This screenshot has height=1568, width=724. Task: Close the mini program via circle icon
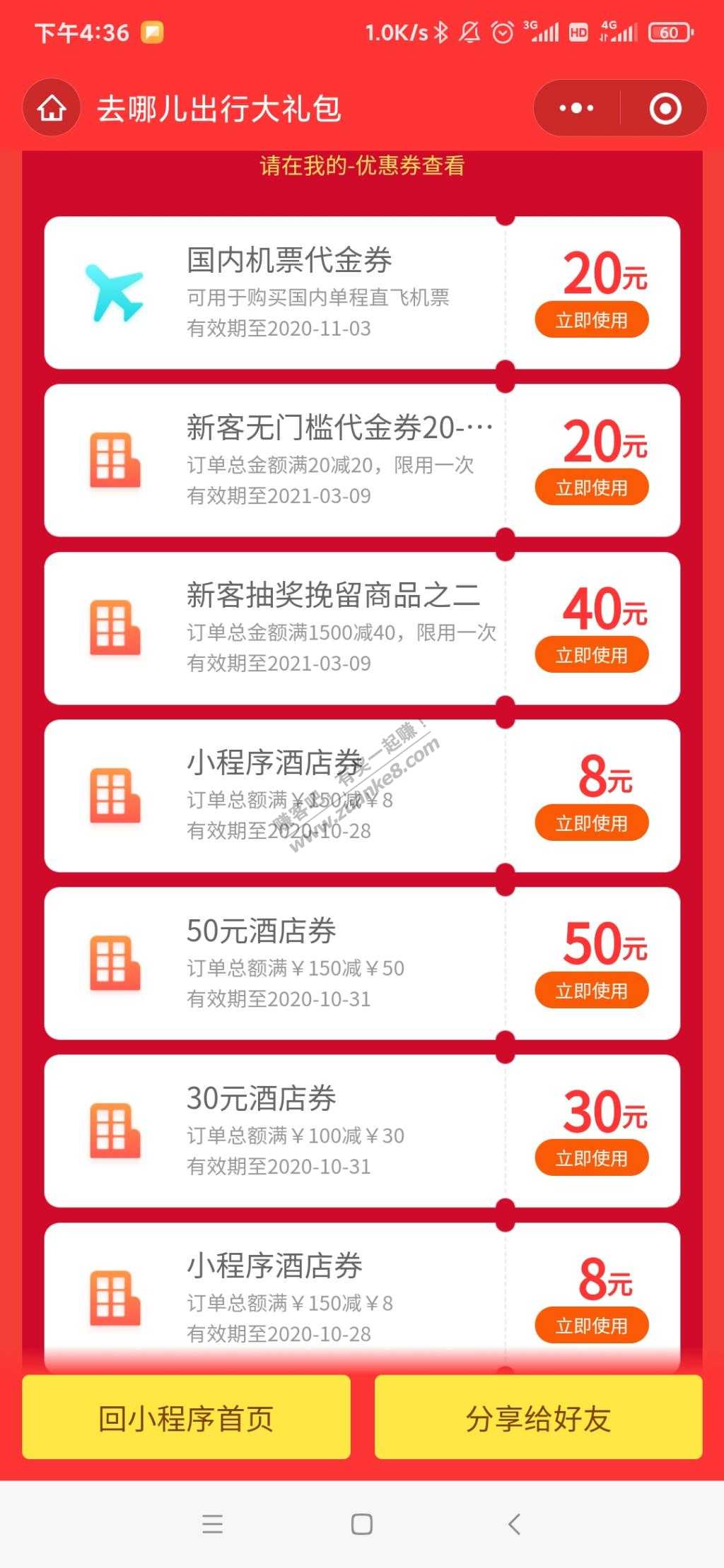click(x=665, y=109)
